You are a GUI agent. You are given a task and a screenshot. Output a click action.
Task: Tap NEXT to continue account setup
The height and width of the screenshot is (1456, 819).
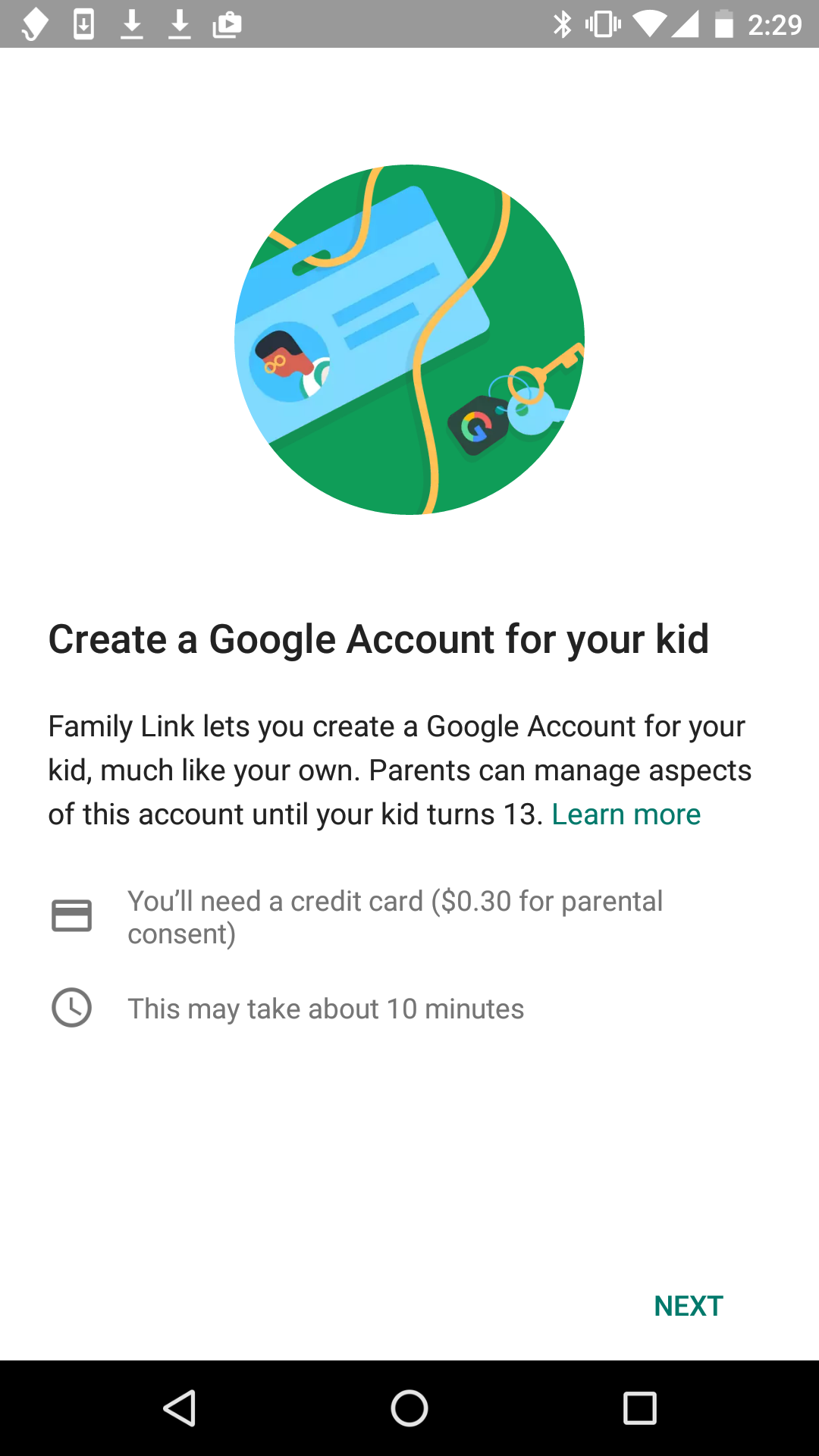[689, 1306]
